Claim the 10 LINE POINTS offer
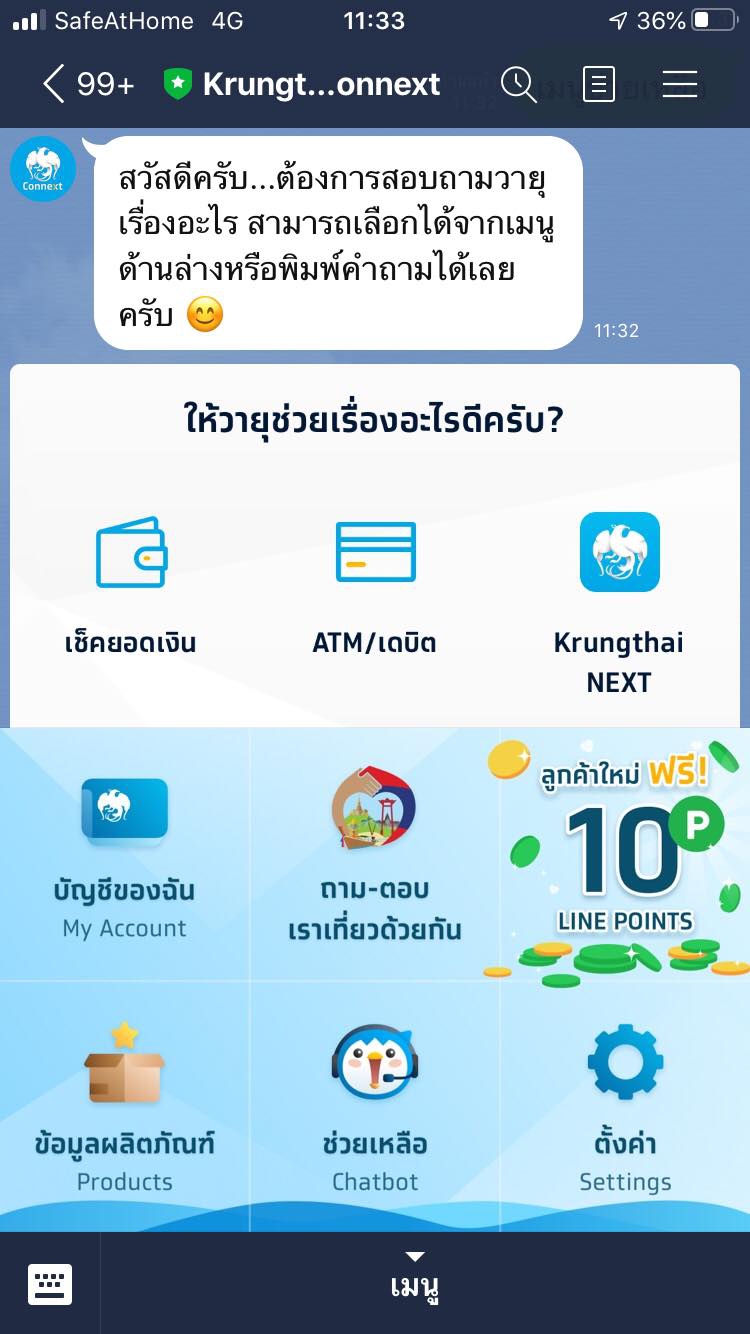Viewport: 750px width, 1334px height. (x=625, y=855)
